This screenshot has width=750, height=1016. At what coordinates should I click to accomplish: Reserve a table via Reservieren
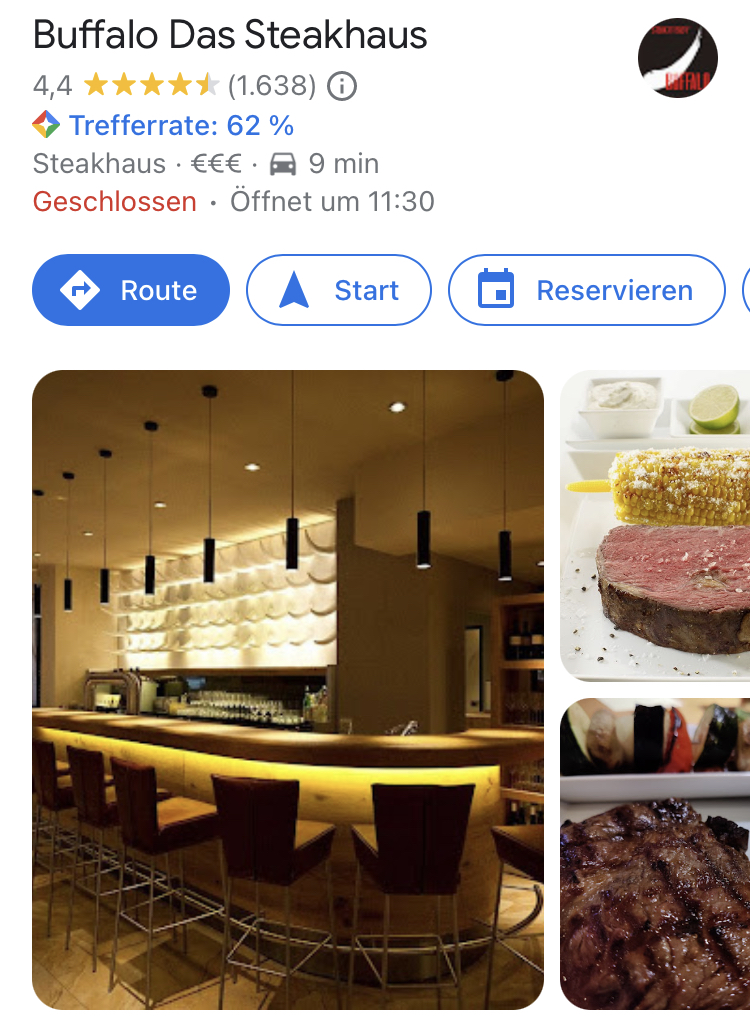click(586, 290)
